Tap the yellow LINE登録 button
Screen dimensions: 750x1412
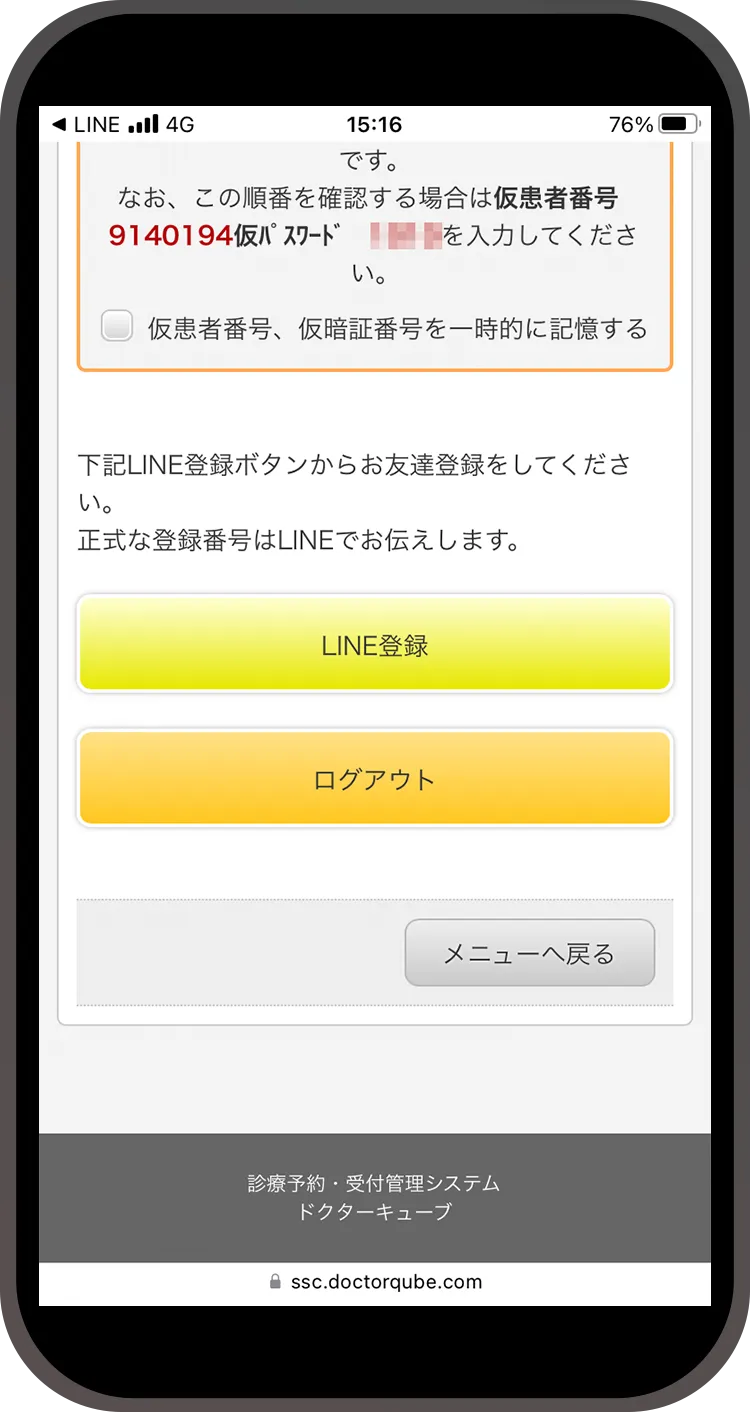(375, 645)
